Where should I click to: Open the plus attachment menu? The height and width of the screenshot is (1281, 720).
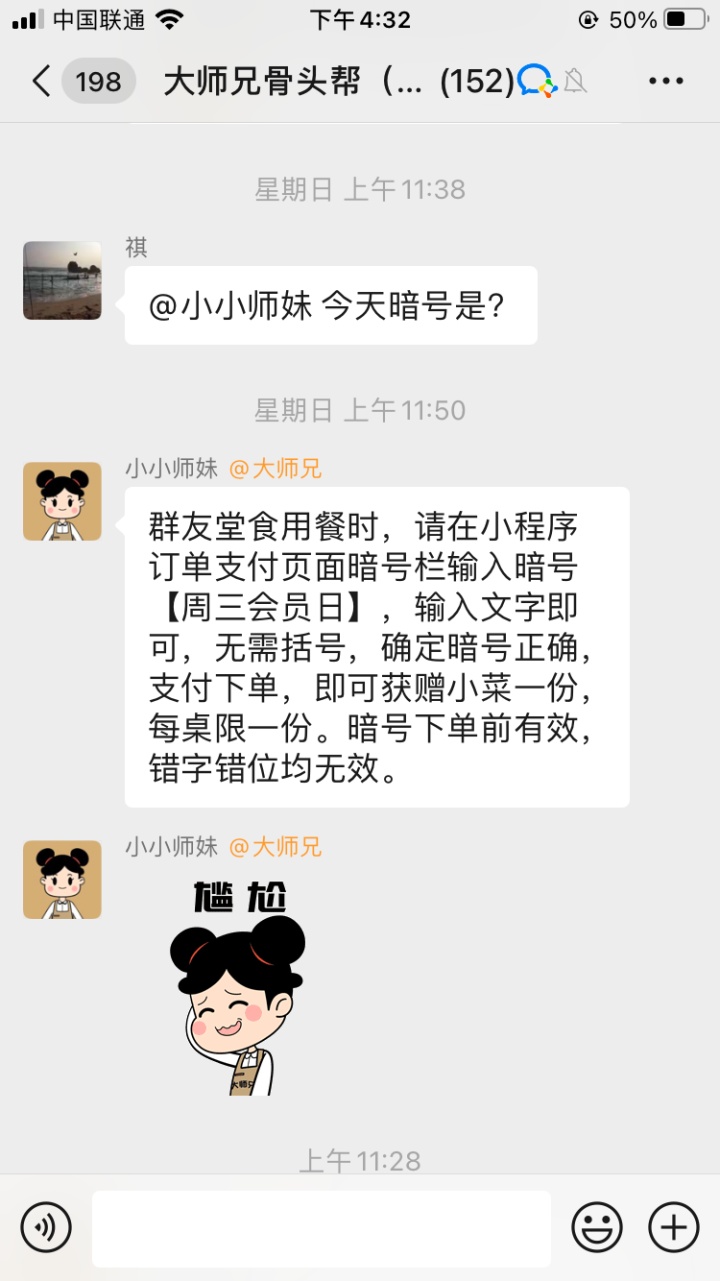coord(674,1227)
